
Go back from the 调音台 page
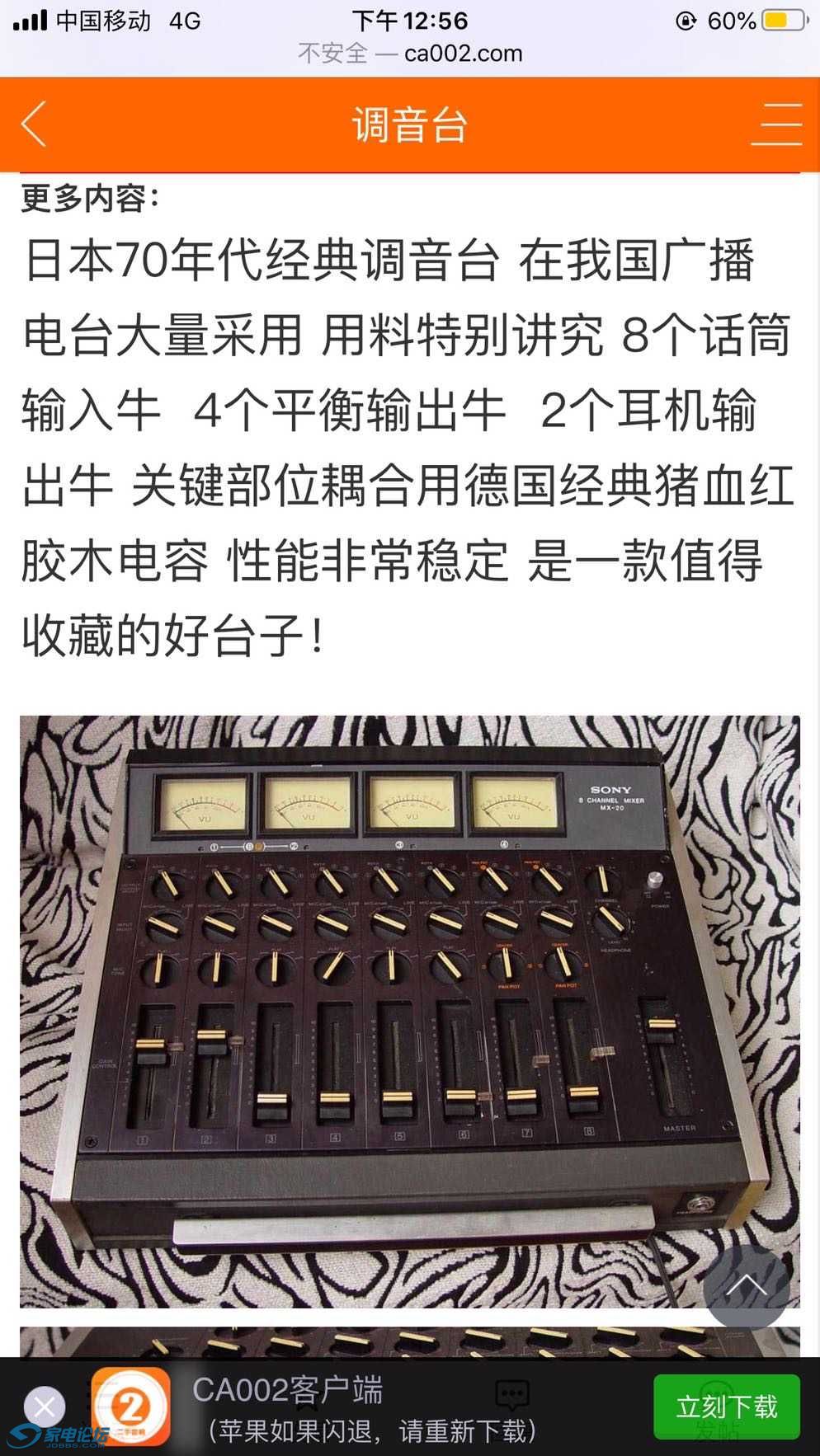pos(34,125)
